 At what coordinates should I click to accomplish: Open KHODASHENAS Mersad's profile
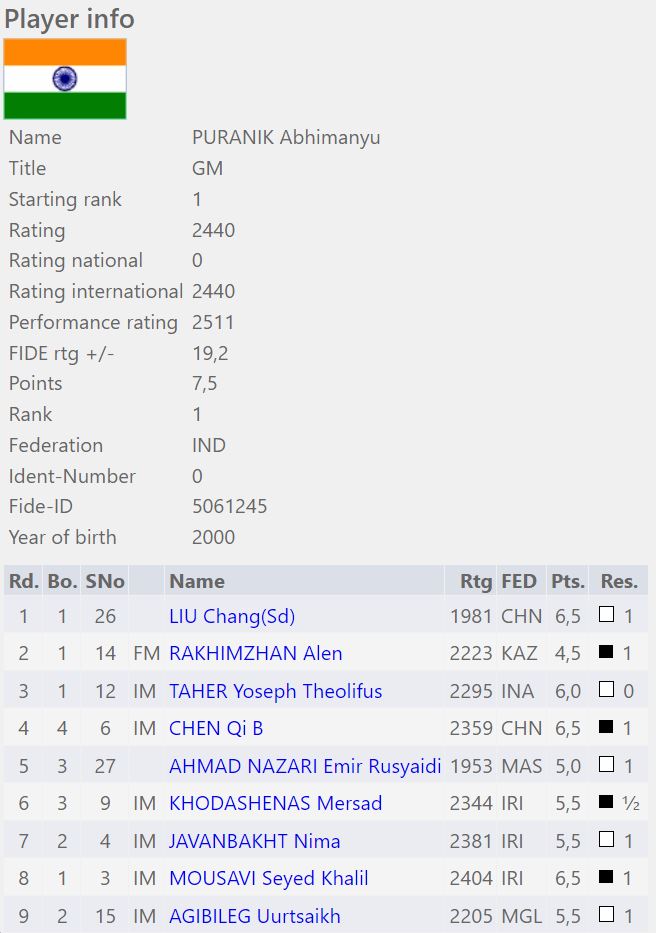(x=276, y=804)
